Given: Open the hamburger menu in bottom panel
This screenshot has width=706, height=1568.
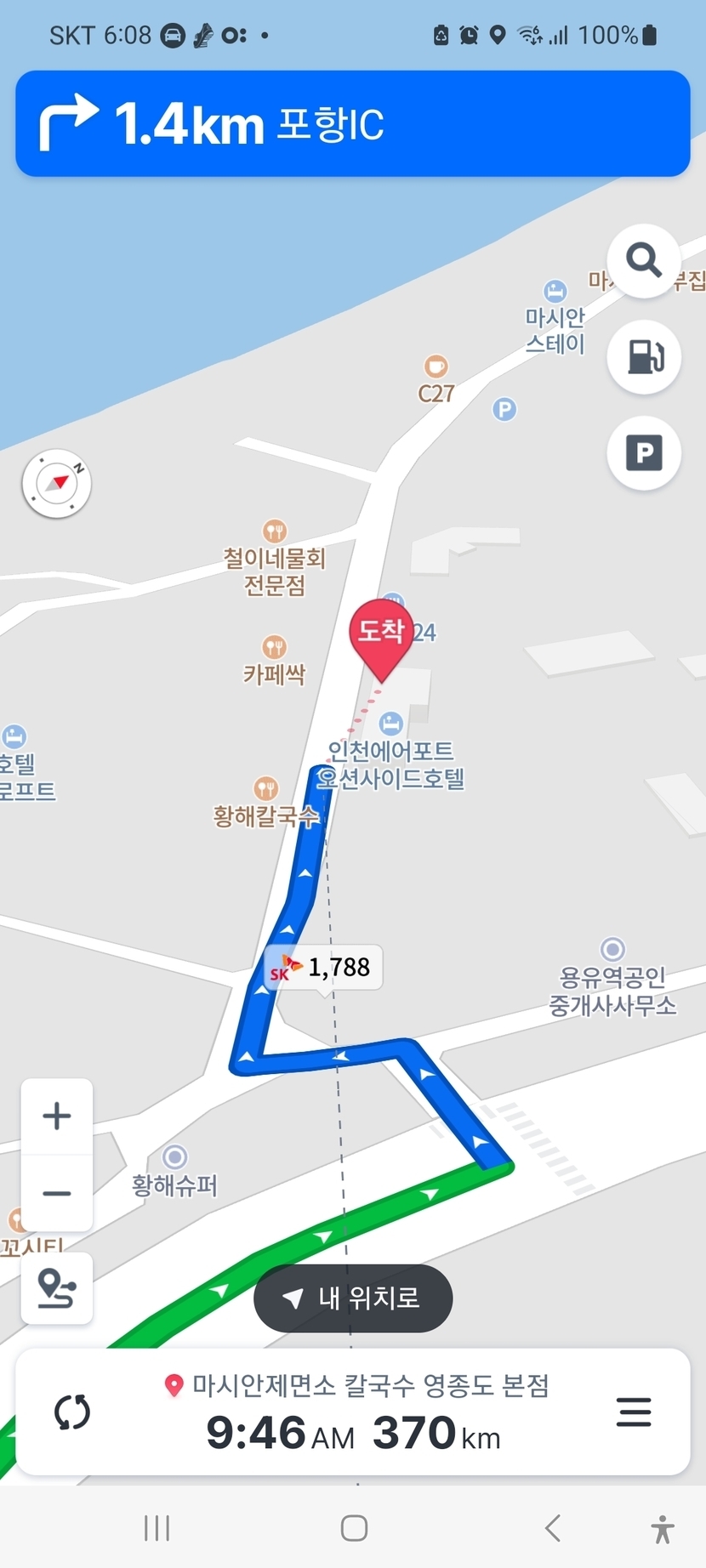Looking at the screenshot, I should tap(634, 1412).
